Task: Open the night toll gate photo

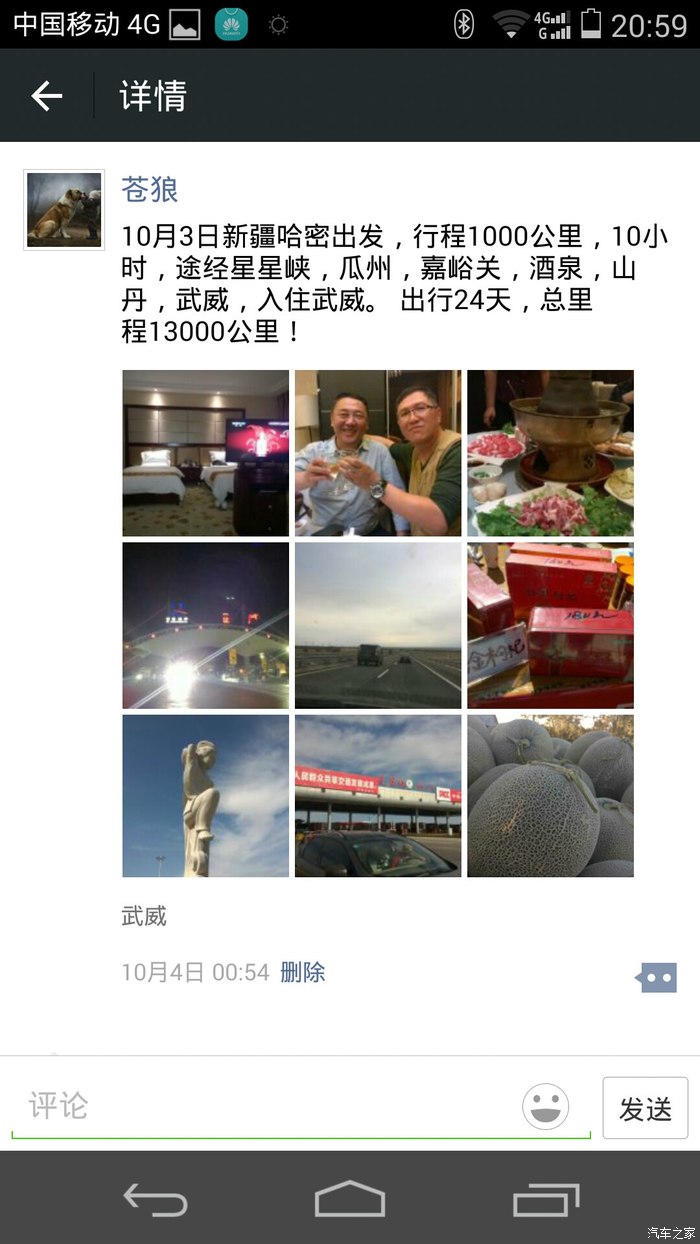Action: pos(205,625)
